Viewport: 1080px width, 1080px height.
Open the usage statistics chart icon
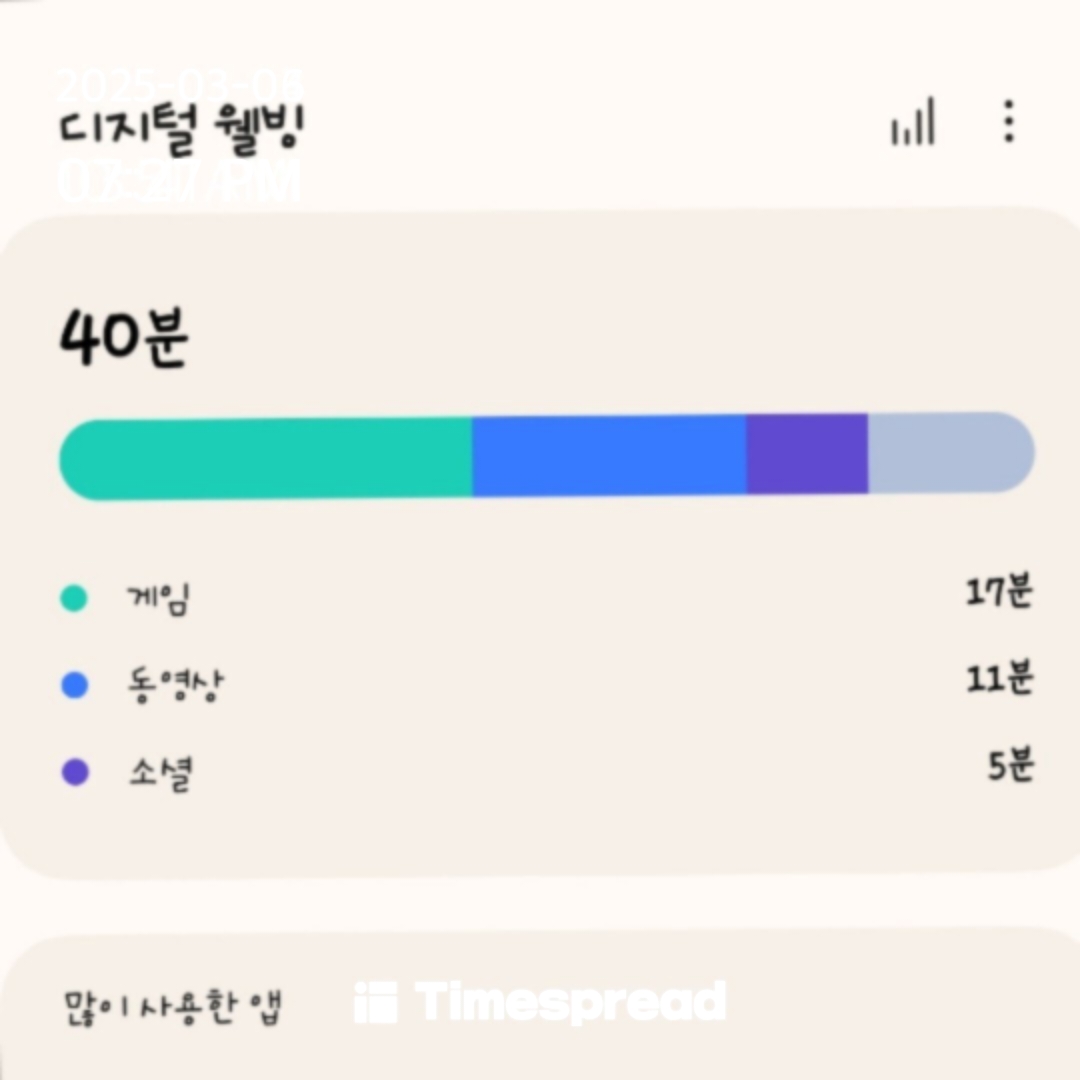click(x=913, y=122)
